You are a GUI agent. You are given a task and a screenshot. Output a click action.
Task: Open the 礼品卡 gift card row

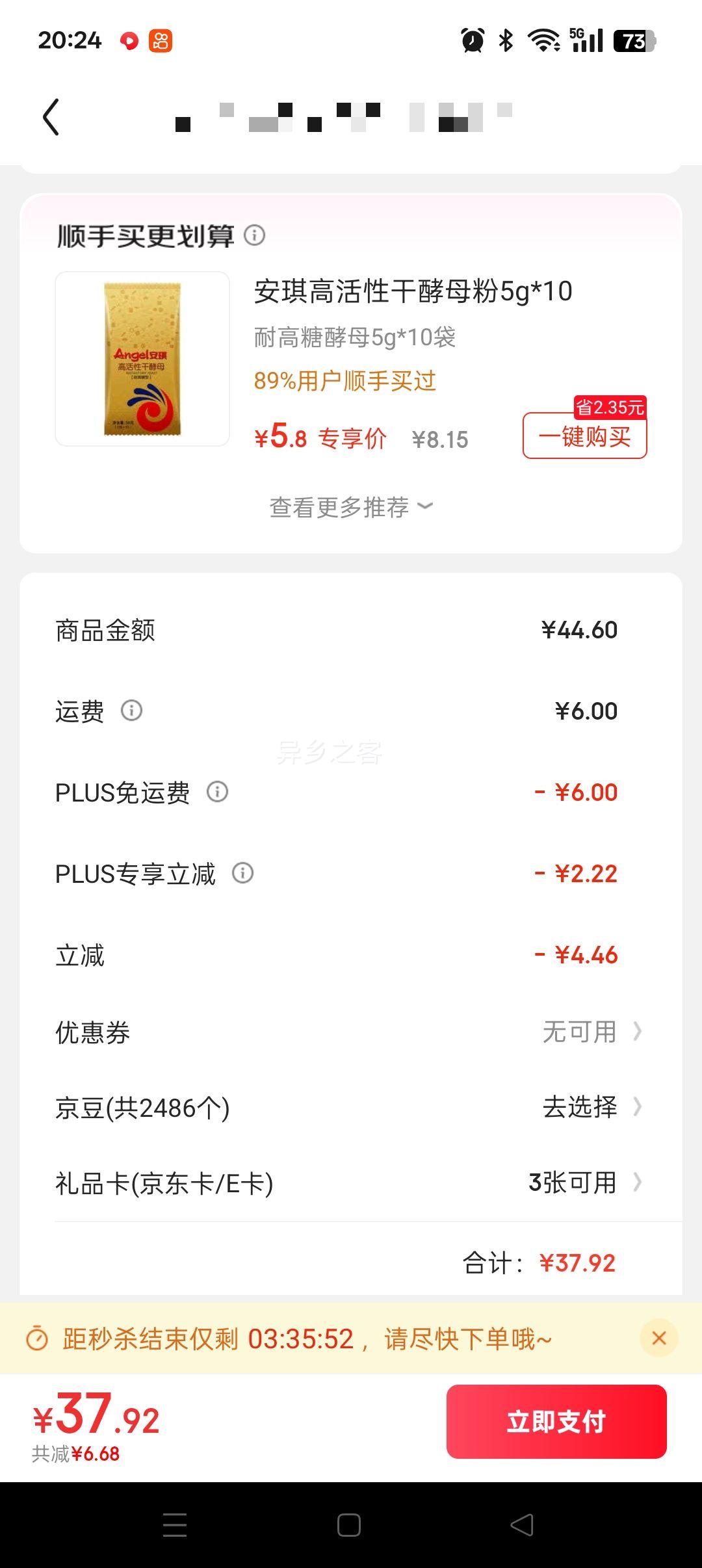coord(351,1183)
